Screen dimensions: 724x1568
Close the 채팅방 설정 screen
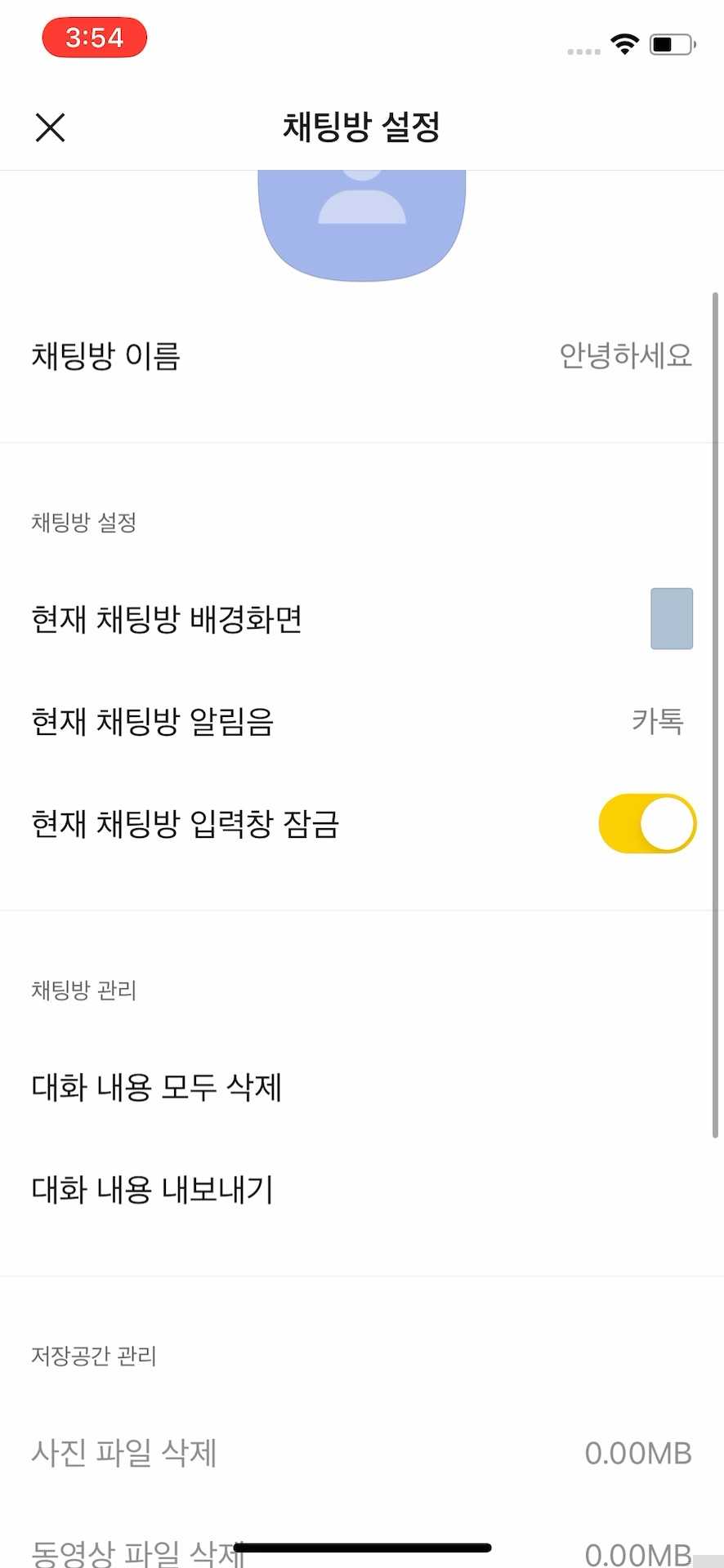(x=50, y=127)
